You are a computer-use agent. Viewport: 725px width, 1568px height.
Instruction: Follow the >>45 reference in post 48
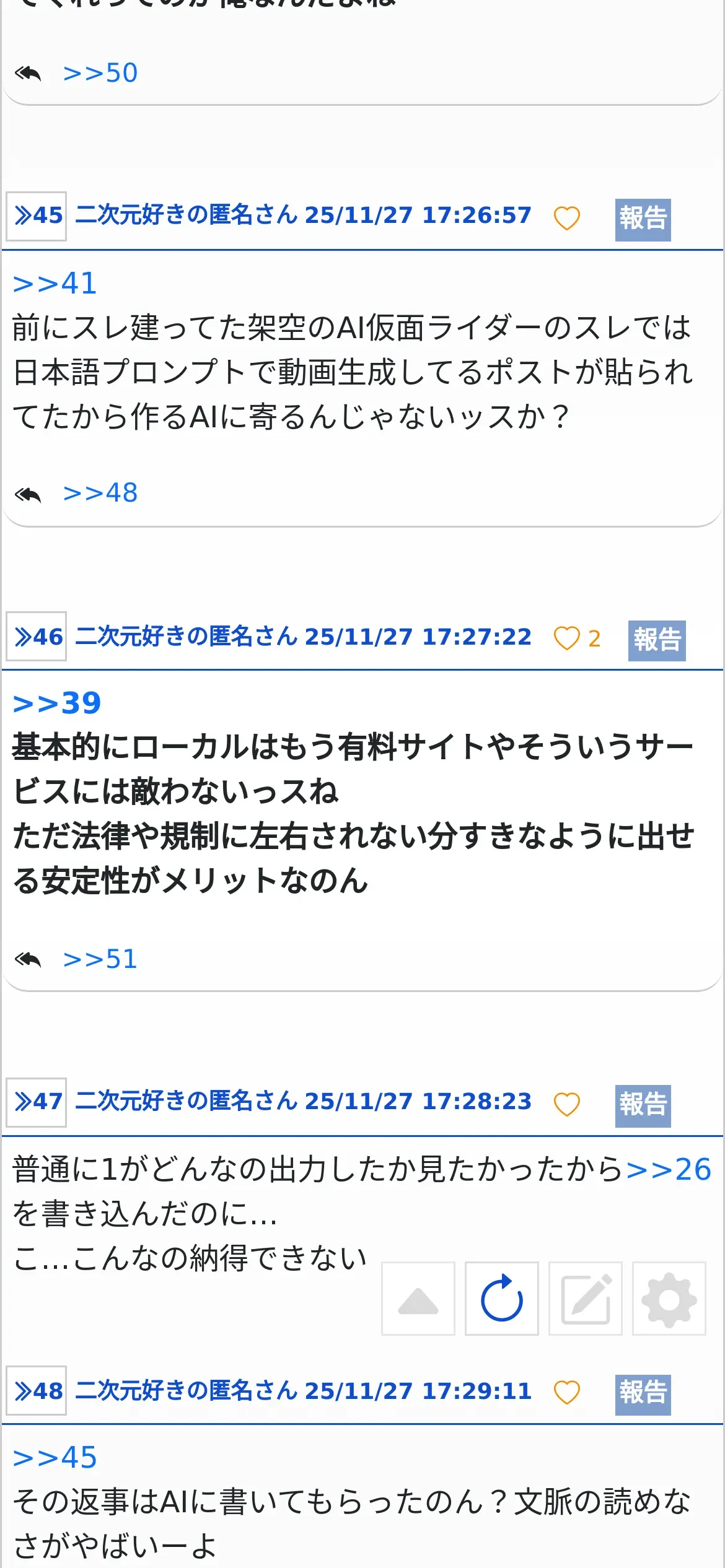click(55, 1458)
